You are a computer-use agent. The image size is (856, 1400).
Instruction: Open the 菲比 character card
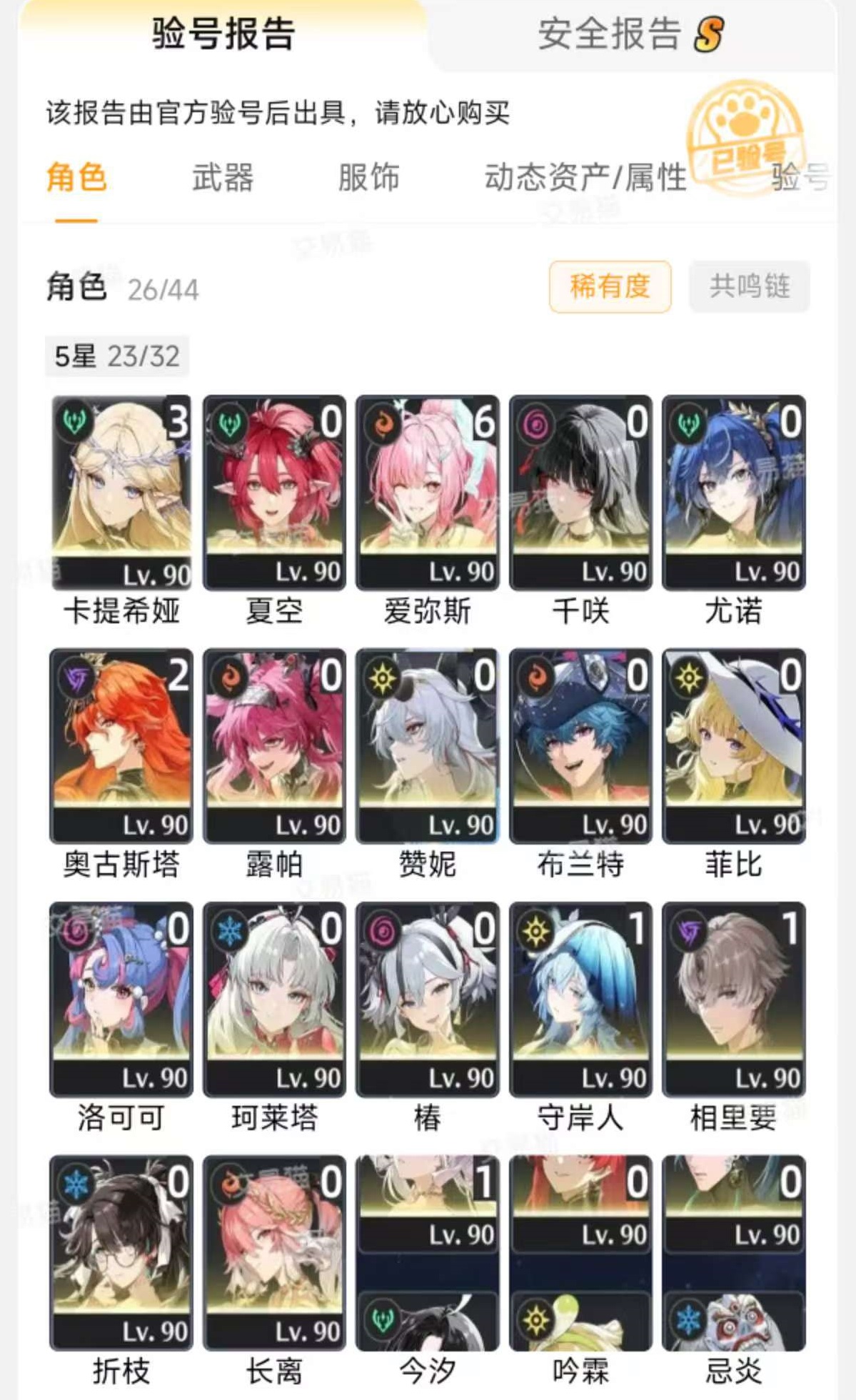point(733,746)
